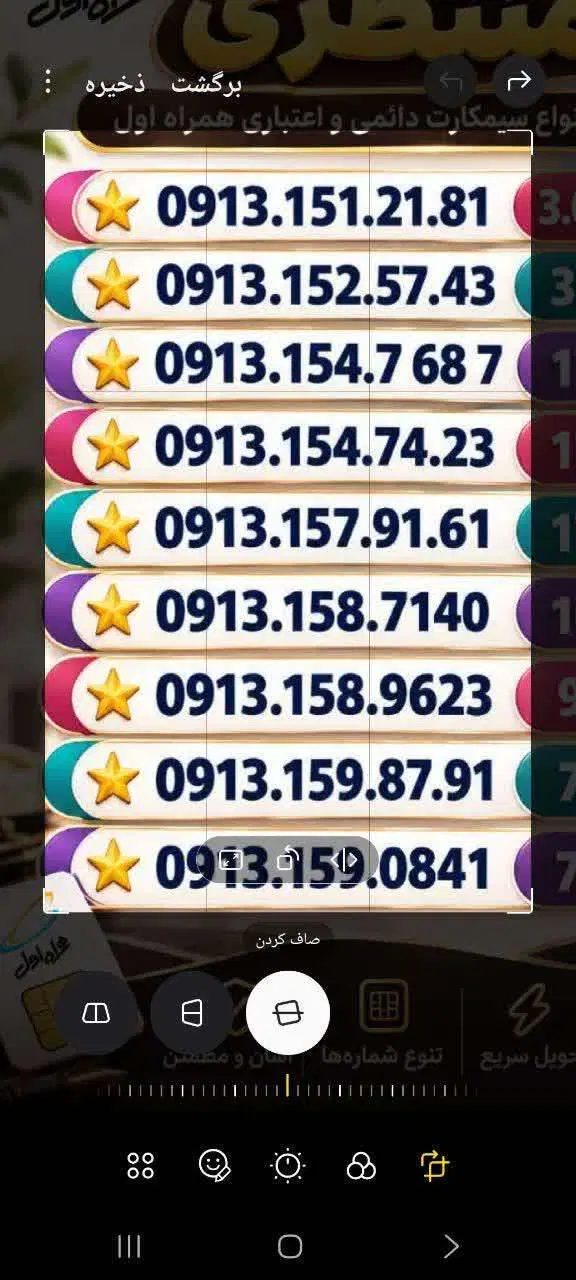Switch to crop and rotate tab
The image size is (576, 1280).
(x=435, y=1165)
